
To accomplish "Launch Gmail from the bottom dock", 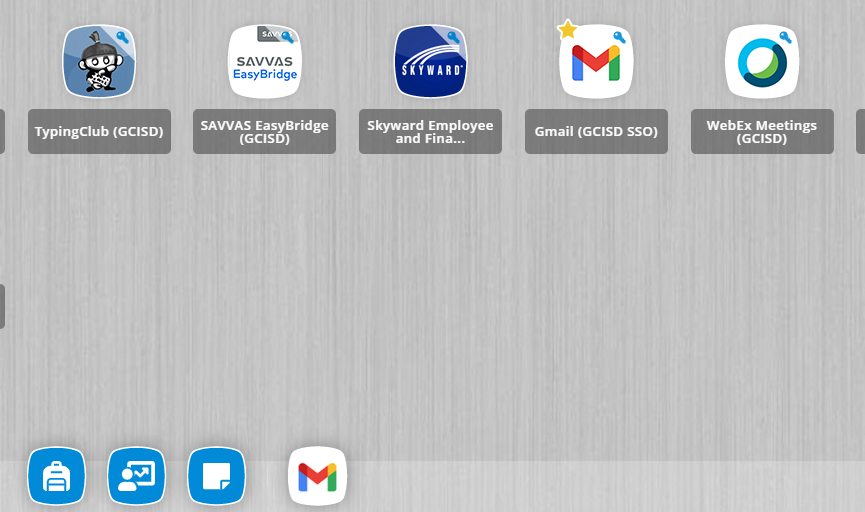I will tap(317, 476).
